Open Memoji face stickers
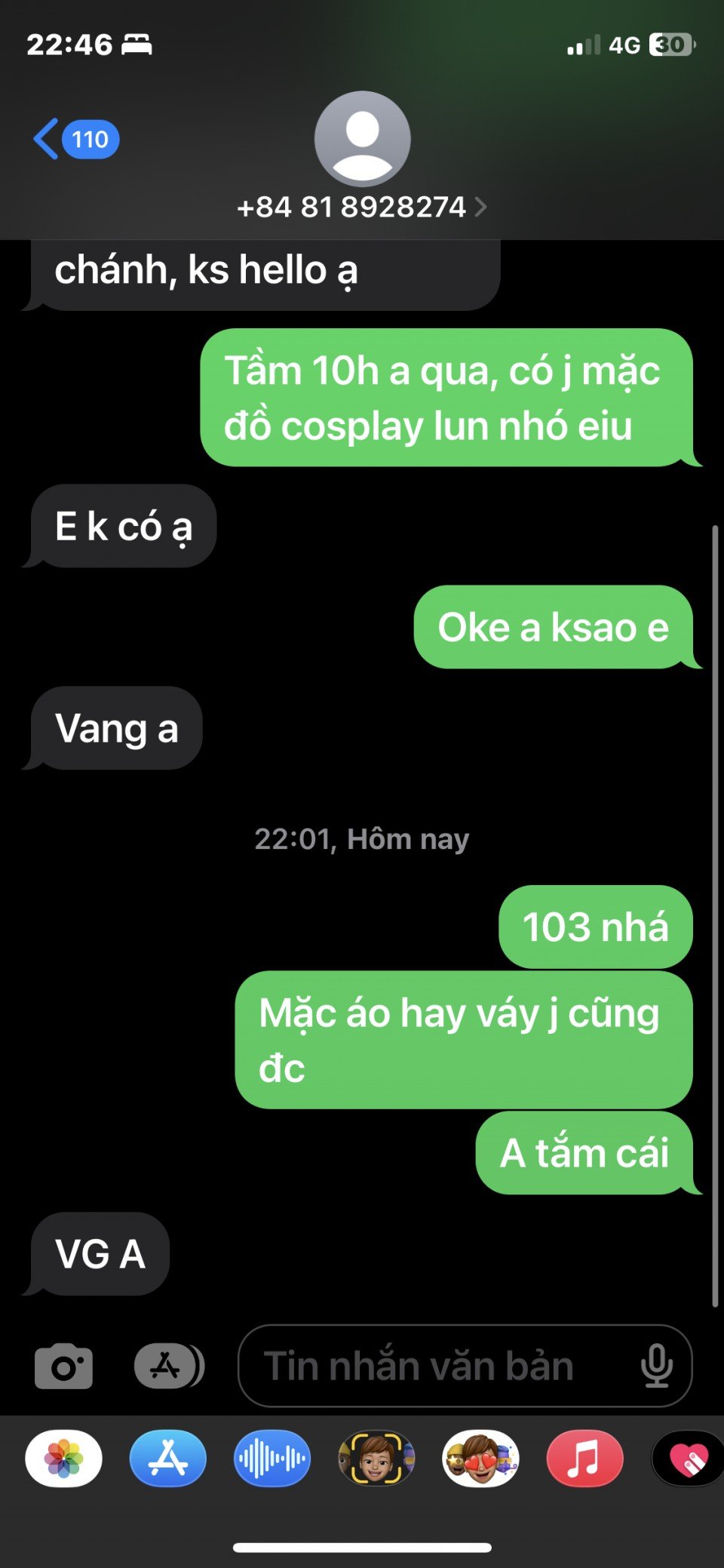The height and width of the screenshot is (1568, 724). pos(376,1459)
